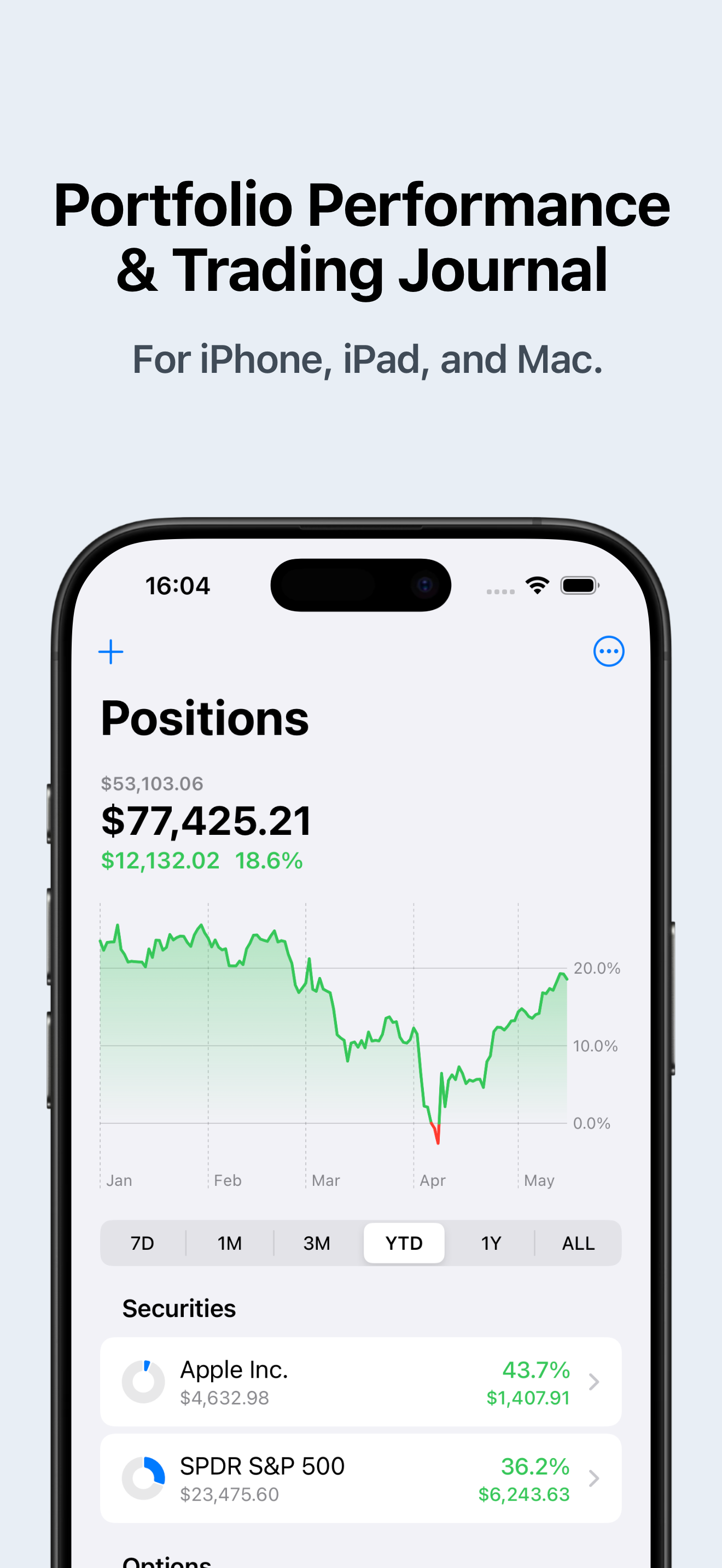
Task: Tap the Securities section header
Action: pos(179,1308)
